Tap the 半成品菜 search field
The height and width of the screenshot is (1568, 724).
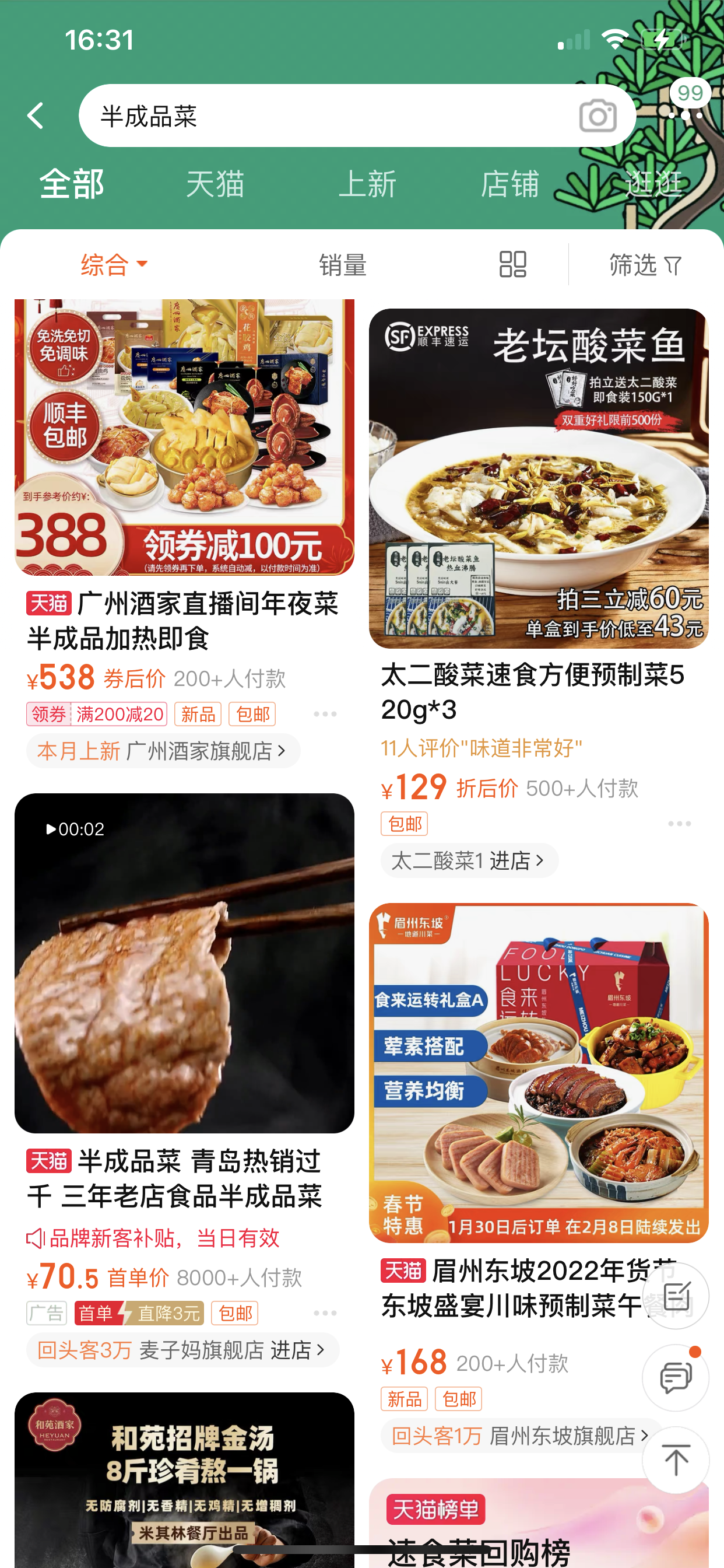(x=329, y=116)
